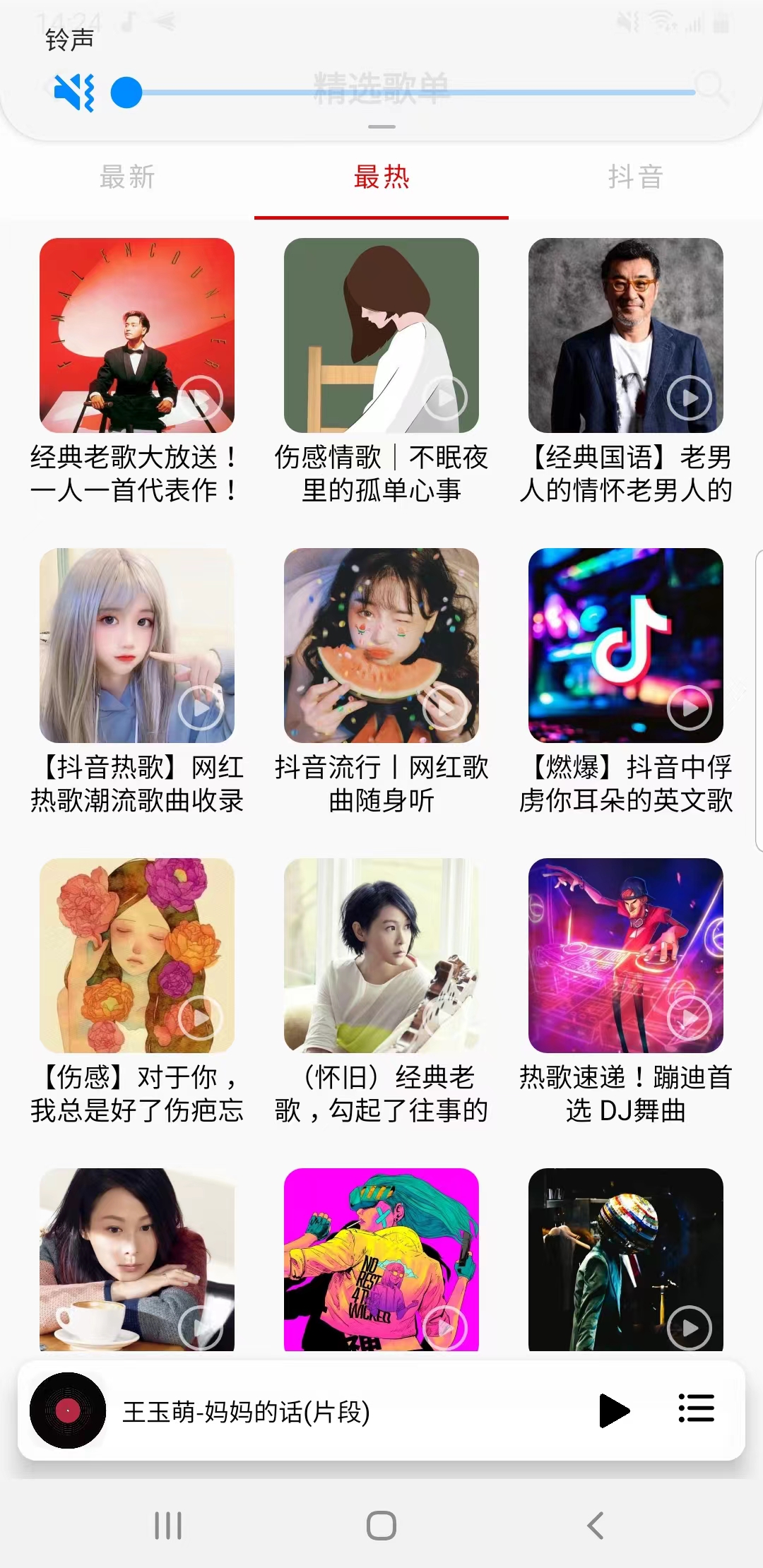Switch to the 抖音 tab
This screenshot has height=1568, width=763.
pyautogui.click(x=635, y=177)
